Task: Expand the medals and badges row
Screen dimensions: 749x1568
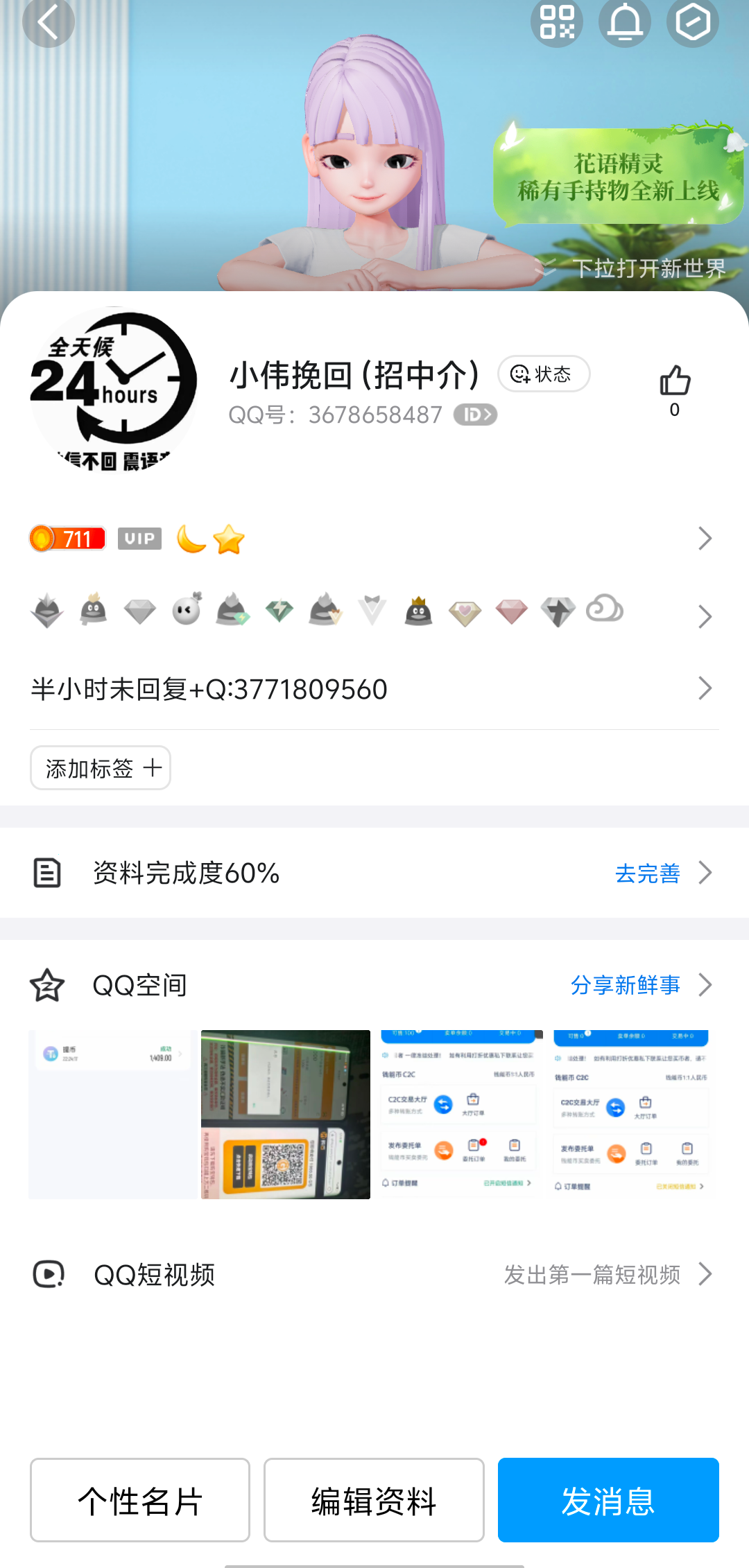Action: [x=705, y=616]
